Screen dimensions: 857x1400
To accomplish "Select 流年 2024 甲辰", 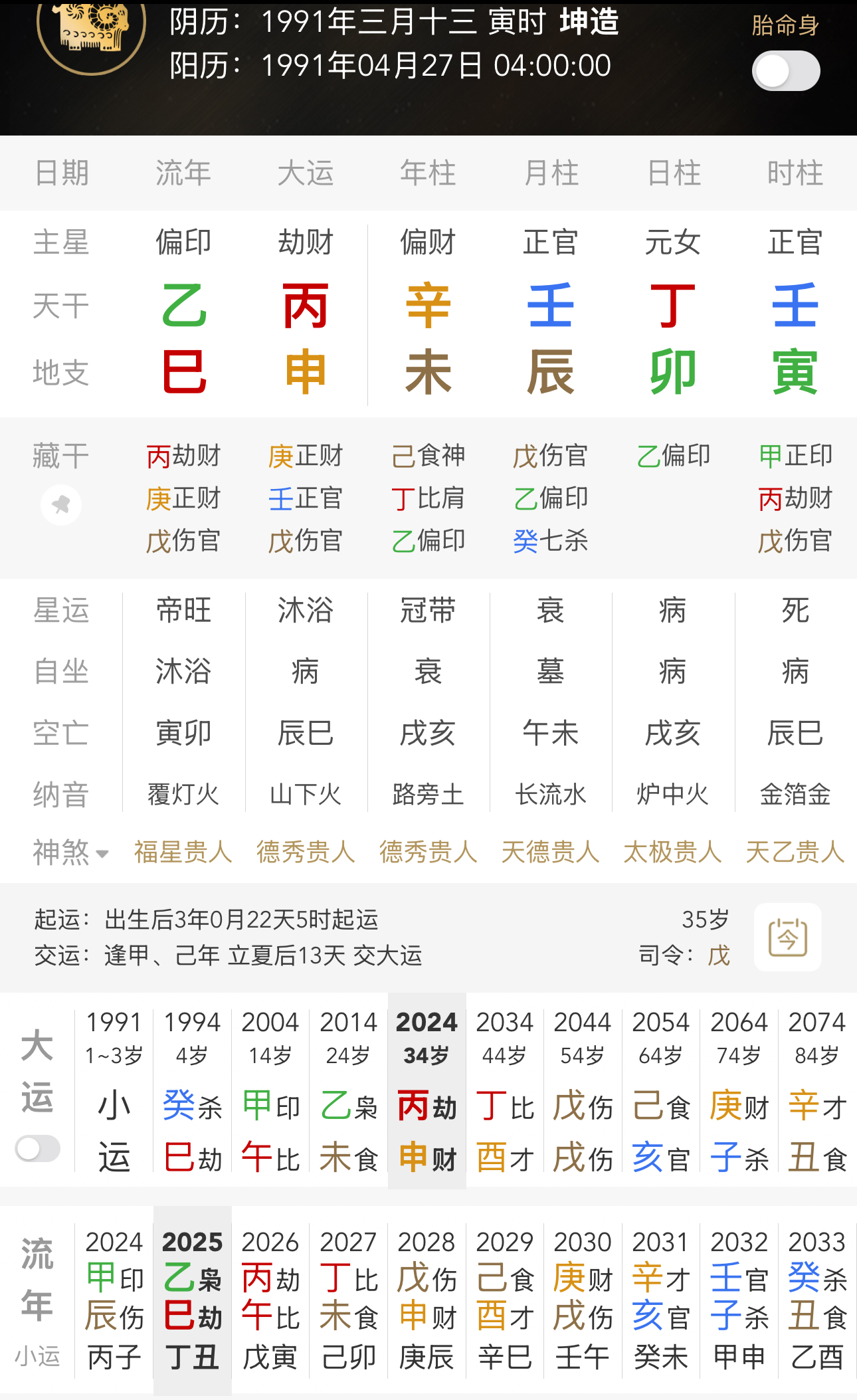I will (x=114, y=1296).
